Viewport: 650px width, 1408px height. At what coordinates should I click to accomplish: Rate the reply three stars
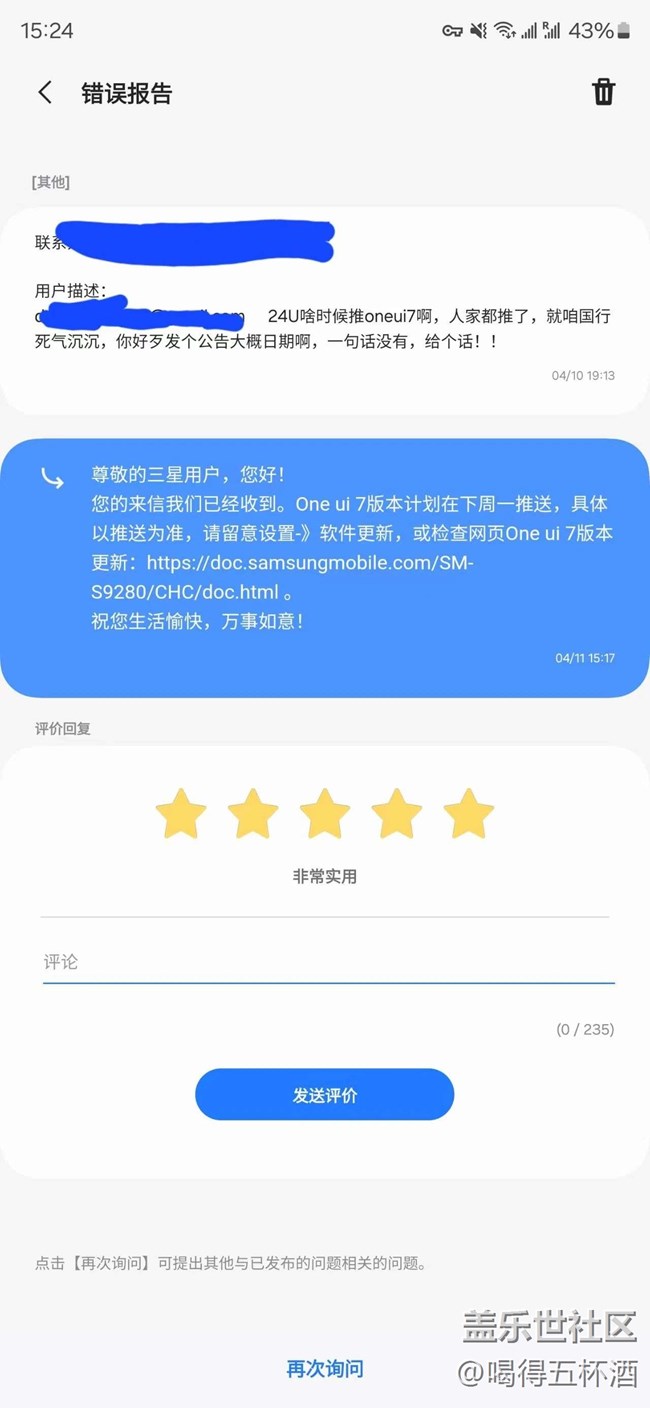[325, 813]
